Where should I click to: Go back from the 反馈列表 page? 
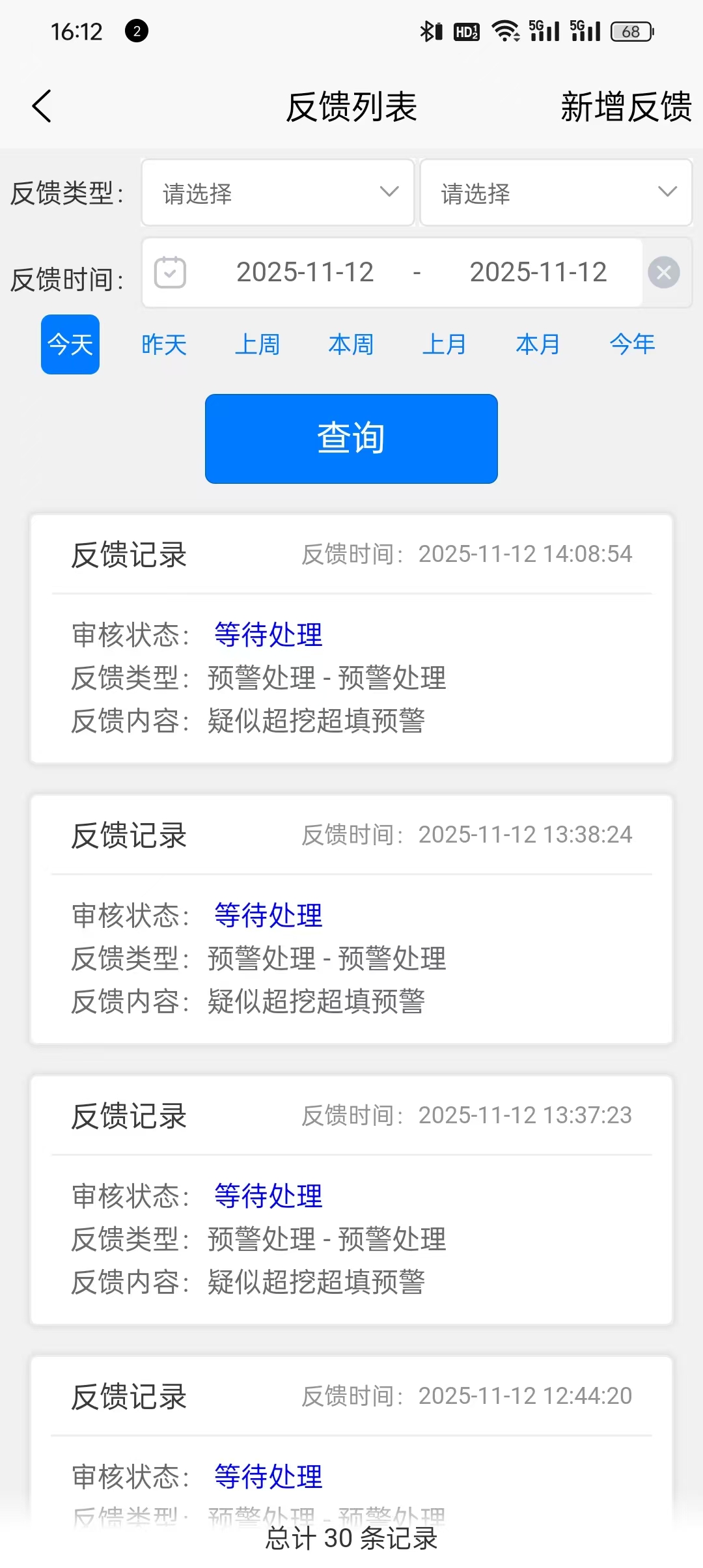(42, 106)
